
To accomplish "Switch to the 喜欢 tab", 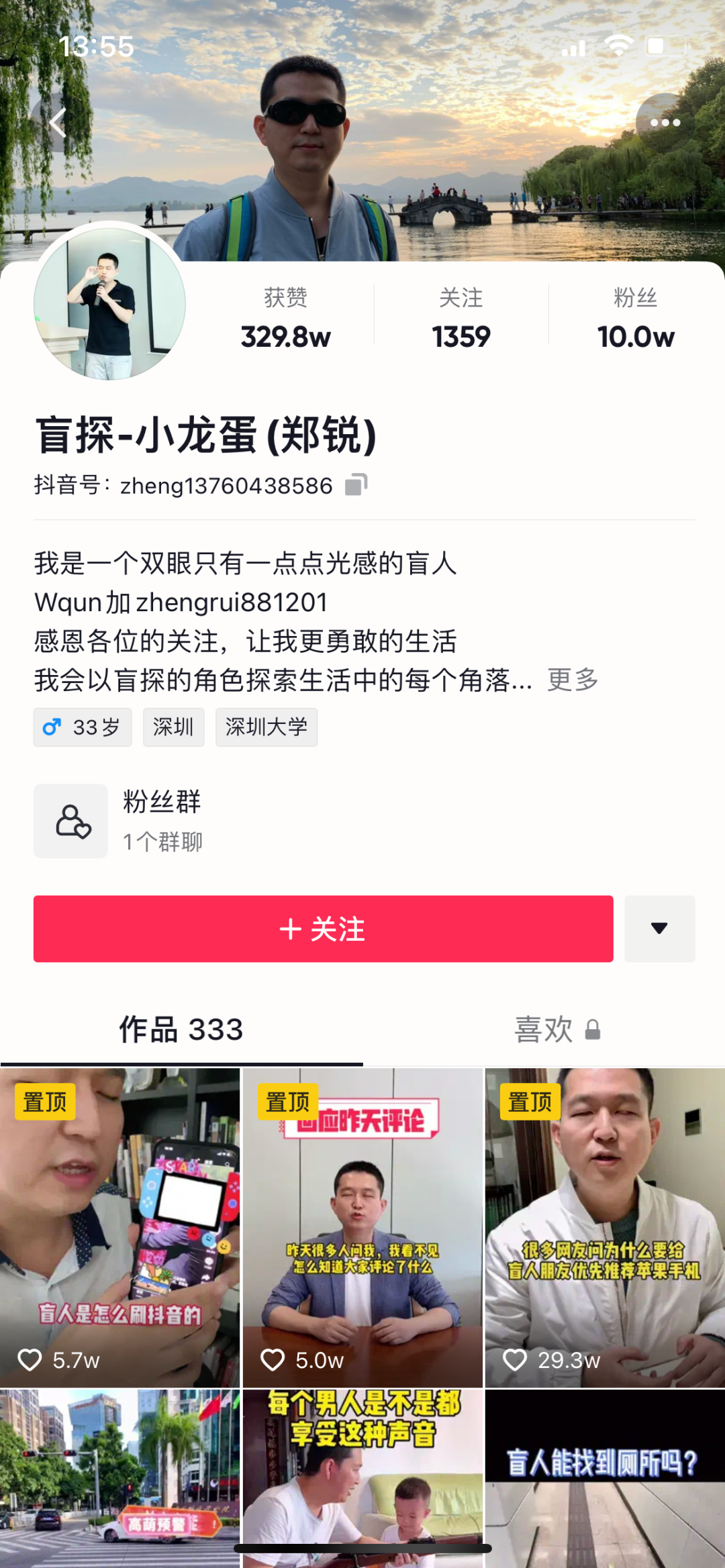I will 544,1029.
